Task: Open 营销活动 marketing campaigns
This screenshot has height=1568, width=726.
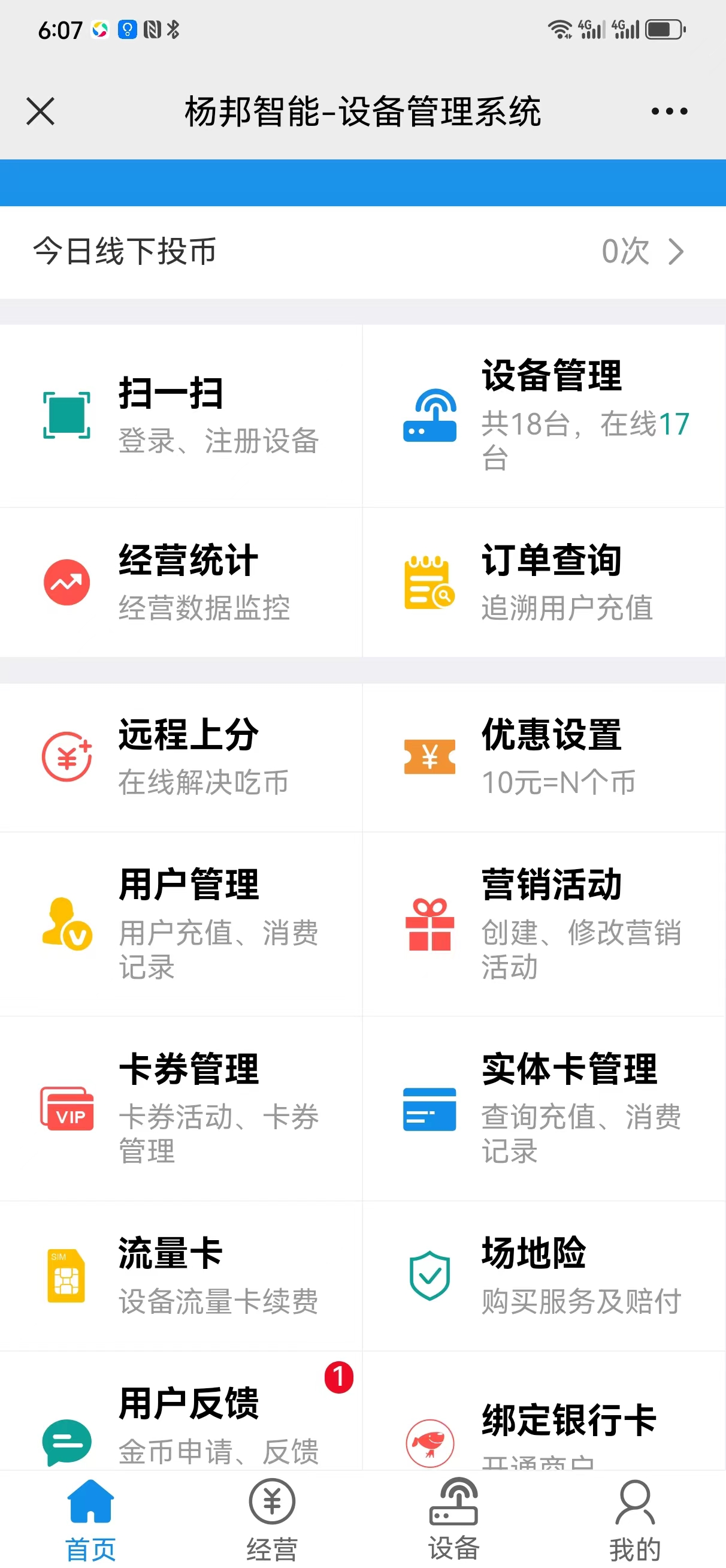Action: click(x=544, y=924)
